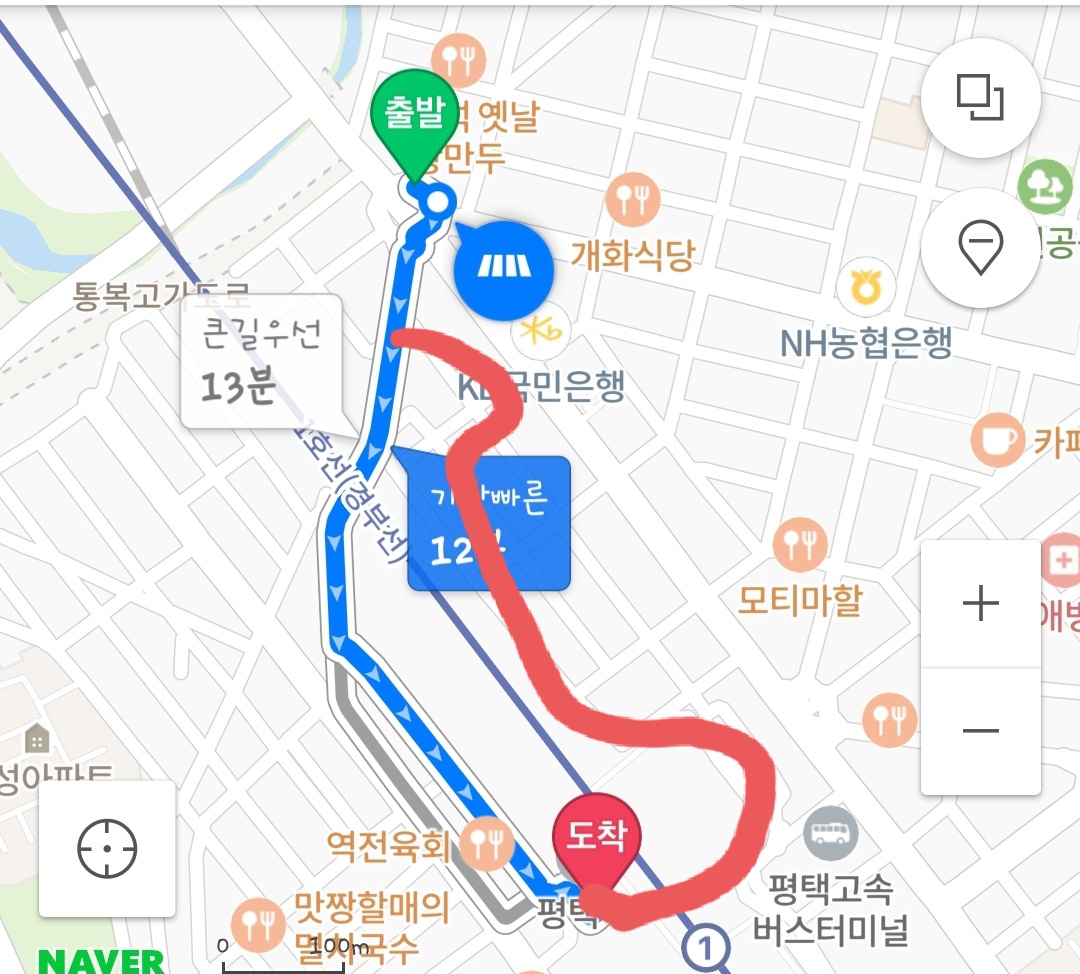The width and height of the screenshot is (1080, 974).
Task: Open the 모티마할 restaurant marker
Action: [799, 546]
